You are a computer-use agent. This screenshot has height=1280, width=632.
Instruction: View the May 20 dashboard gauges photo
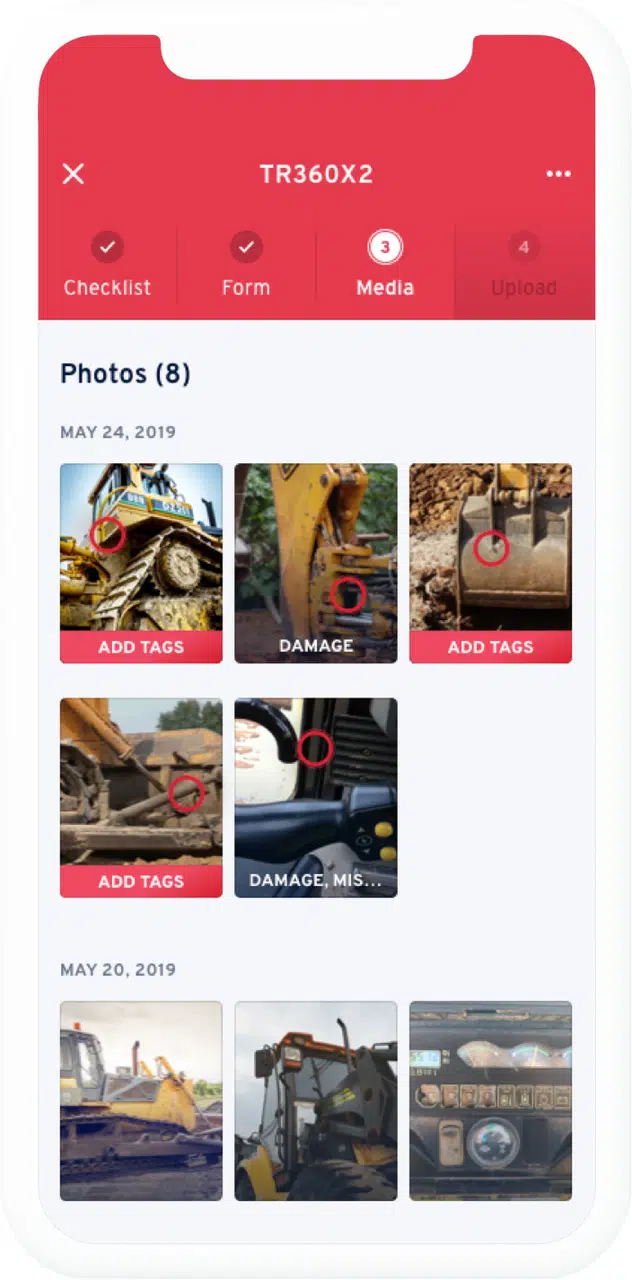490,1100
